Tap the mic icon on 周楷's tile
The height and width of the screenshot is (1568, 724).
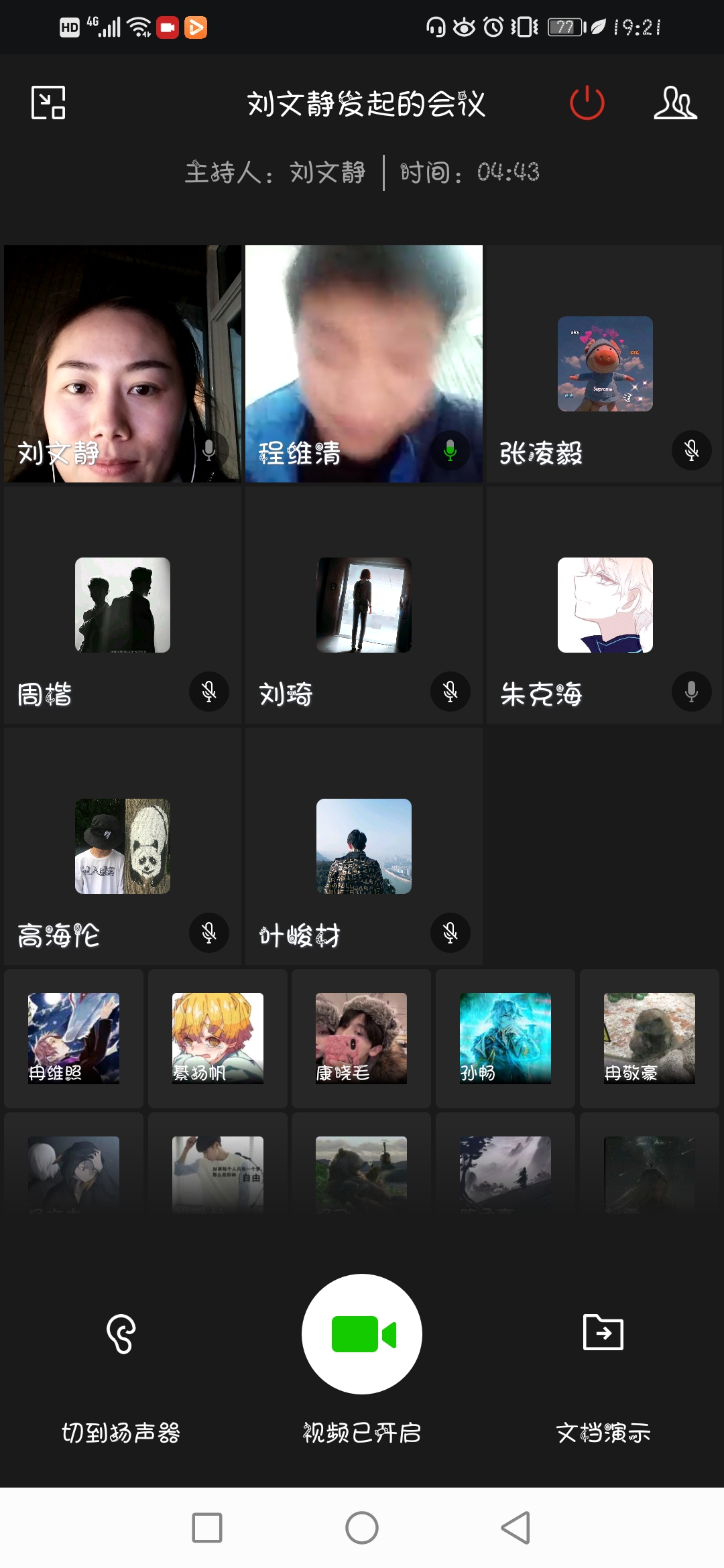[208, 692]
